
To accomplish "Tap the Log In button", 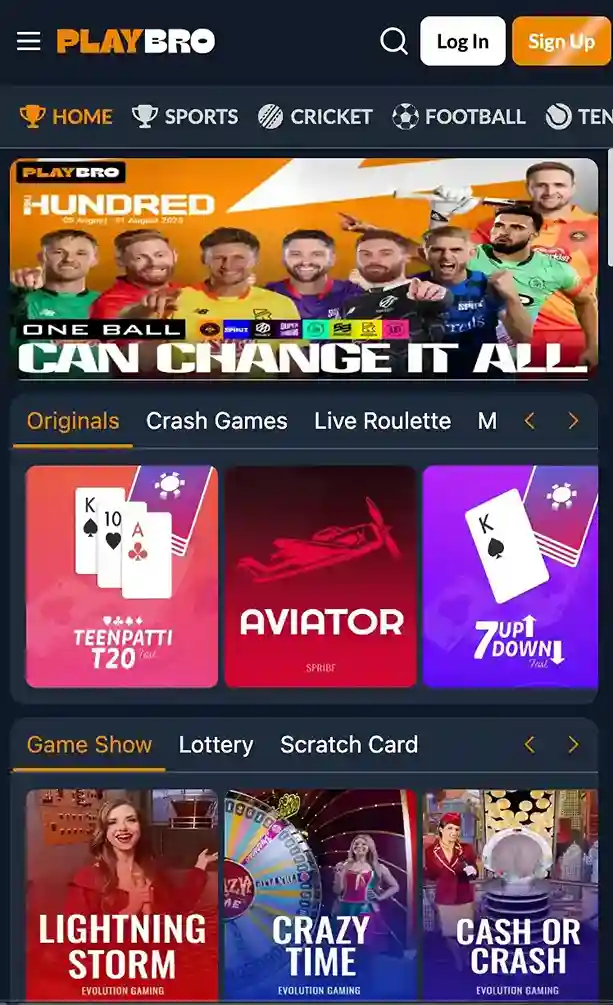I will [462, 41].
